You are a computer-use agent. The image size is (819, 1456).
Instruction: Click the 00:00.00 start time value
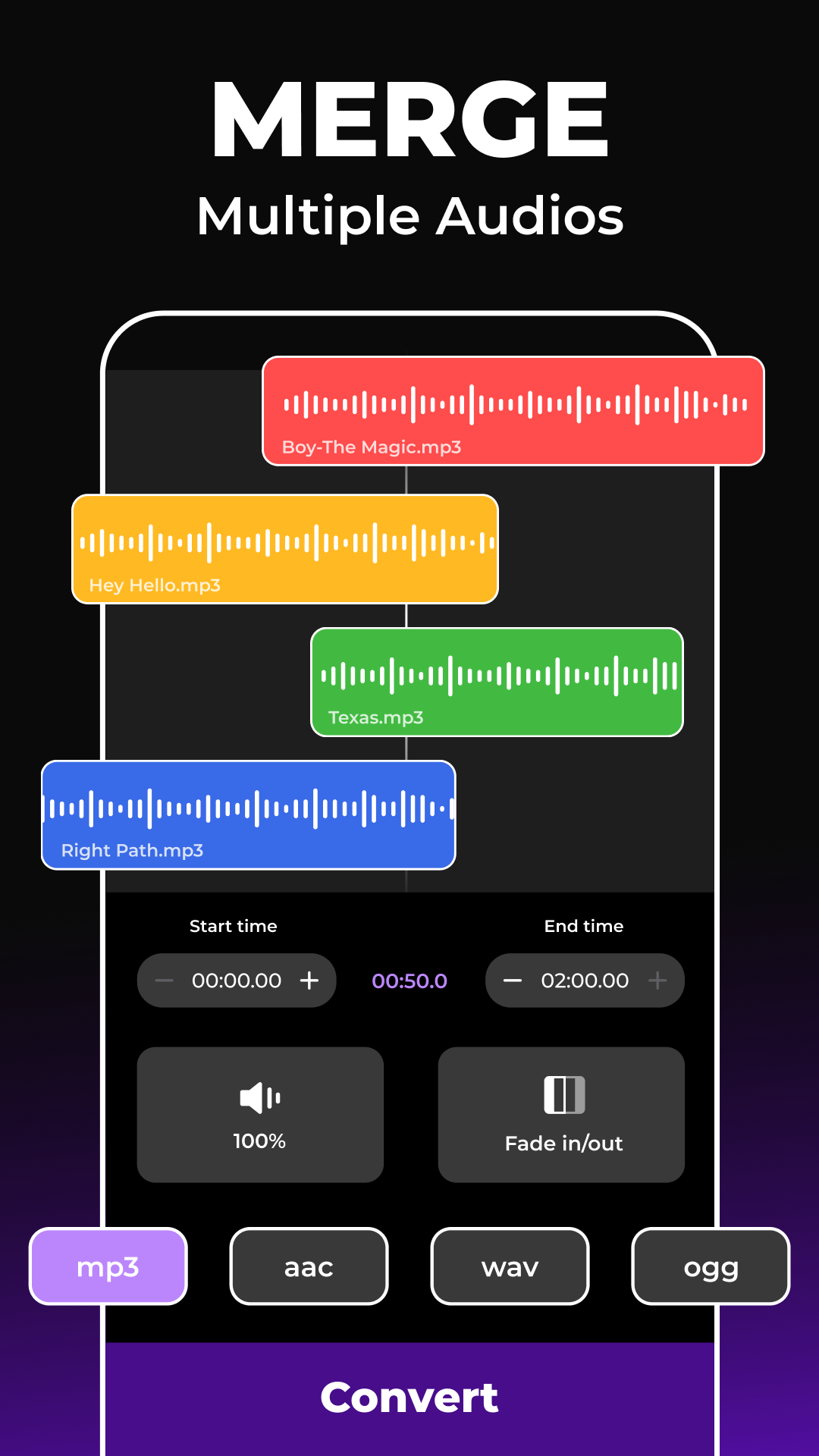click(237, 980)
